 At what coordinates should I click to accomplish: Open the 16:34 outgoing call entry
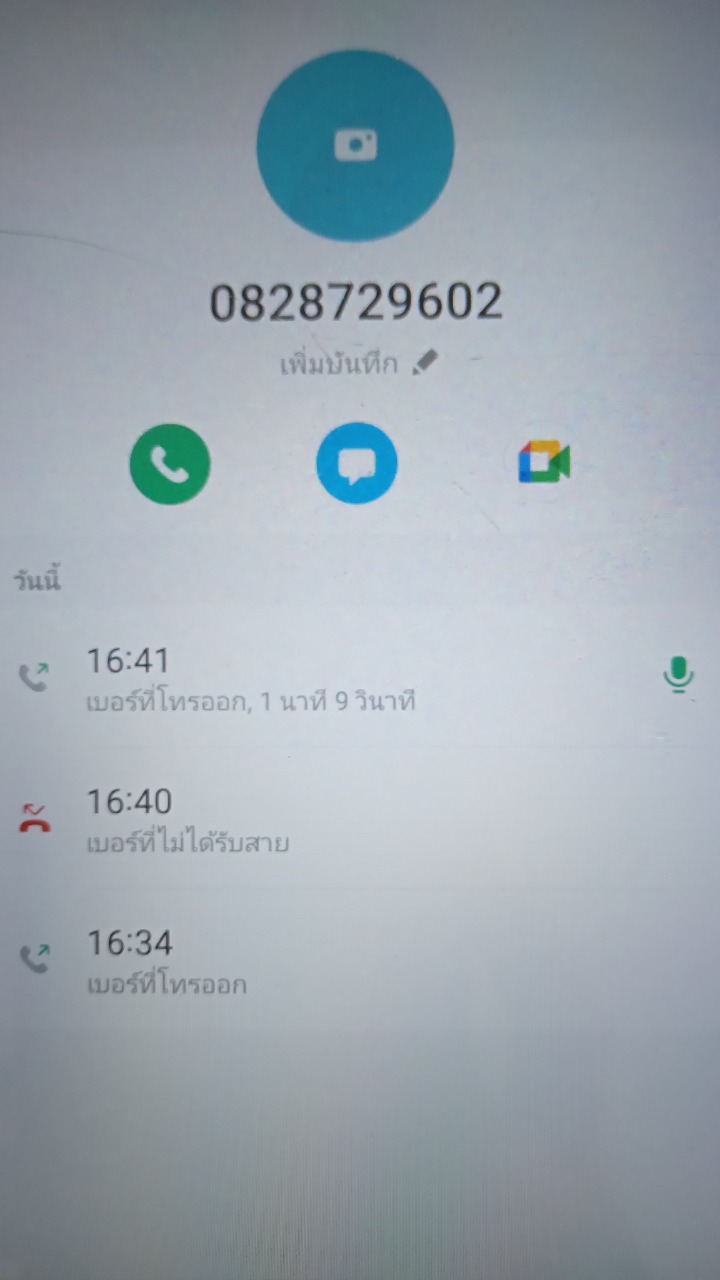tap(360, 962)
